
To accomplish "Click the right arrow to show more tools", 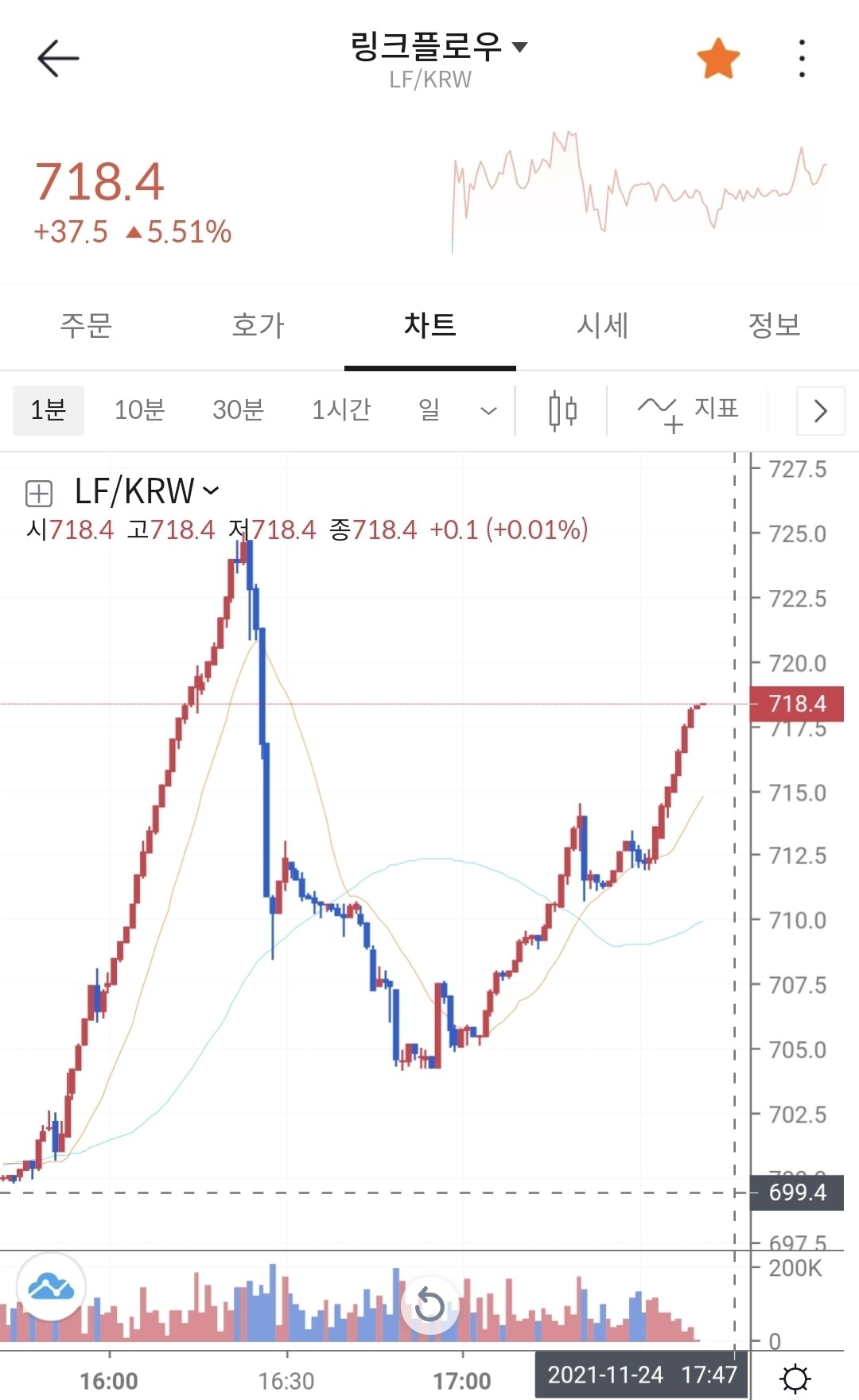I will click(820, 410).
